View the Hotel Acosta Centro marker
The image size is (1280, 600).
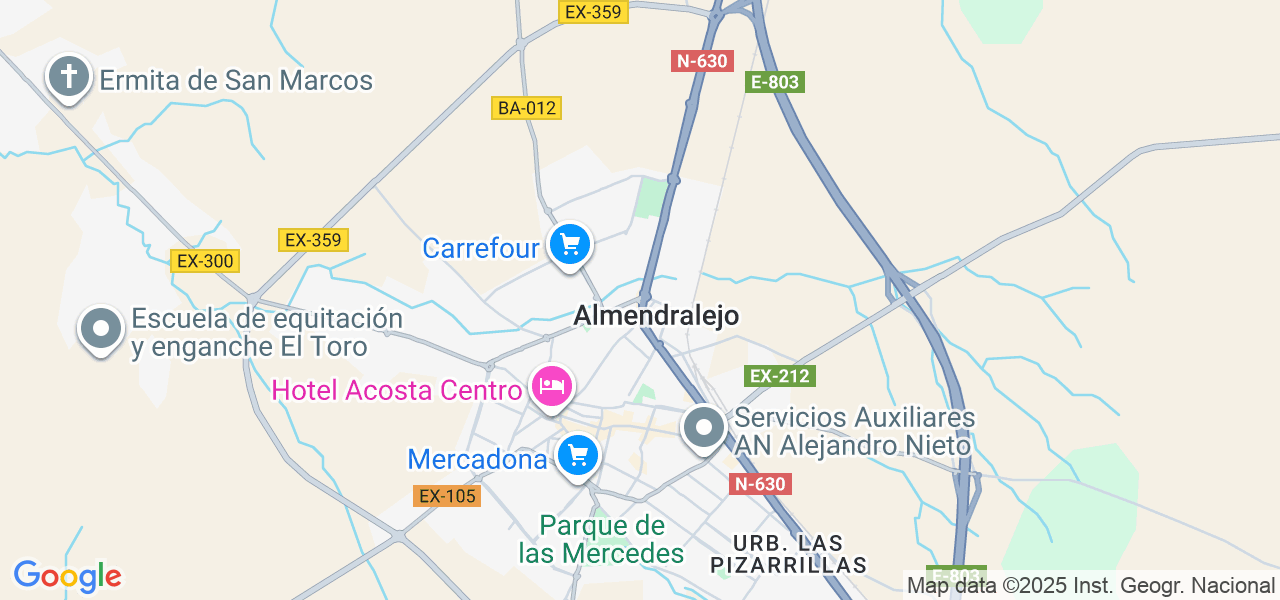point(552,386)
